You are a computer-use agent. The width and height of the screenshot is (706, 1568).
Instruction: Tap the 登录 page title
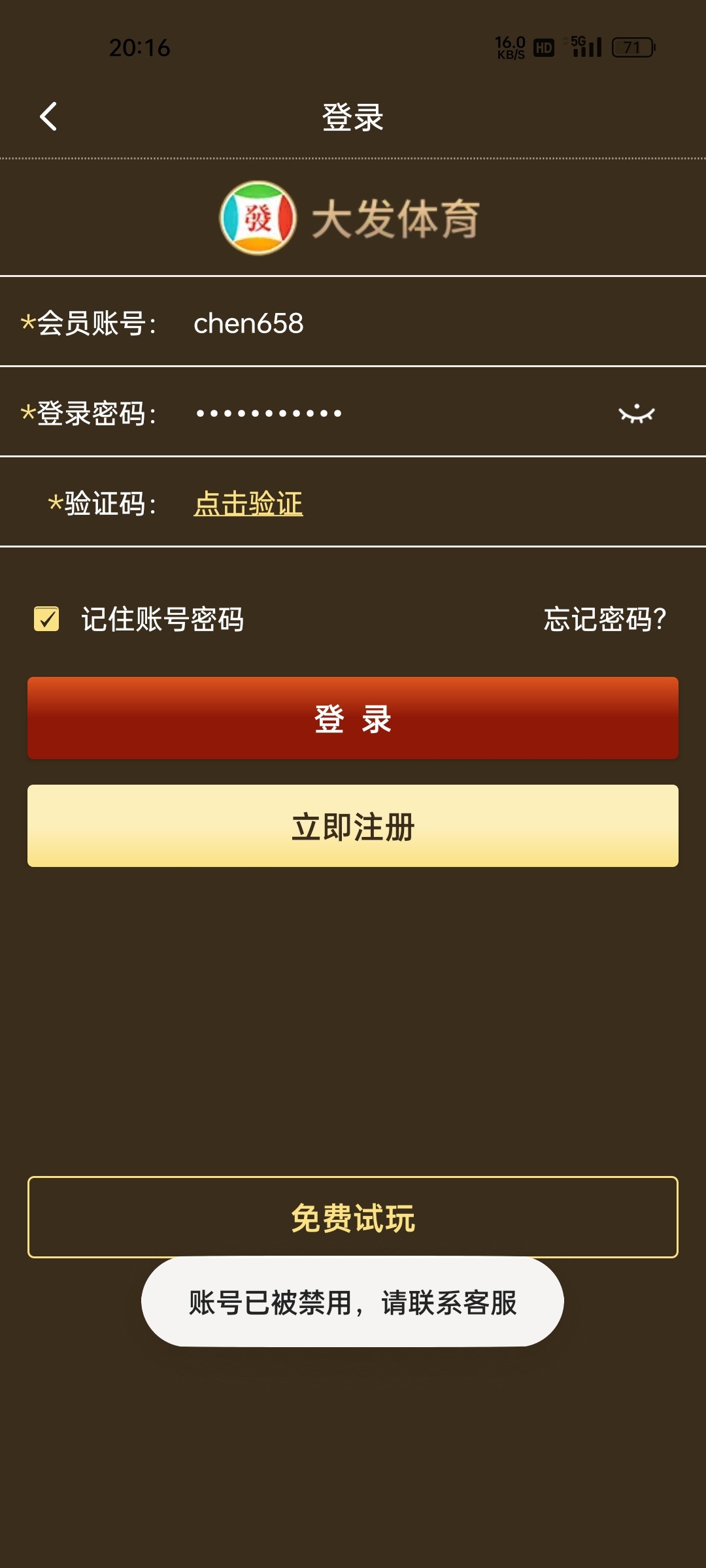pos(353,116)
